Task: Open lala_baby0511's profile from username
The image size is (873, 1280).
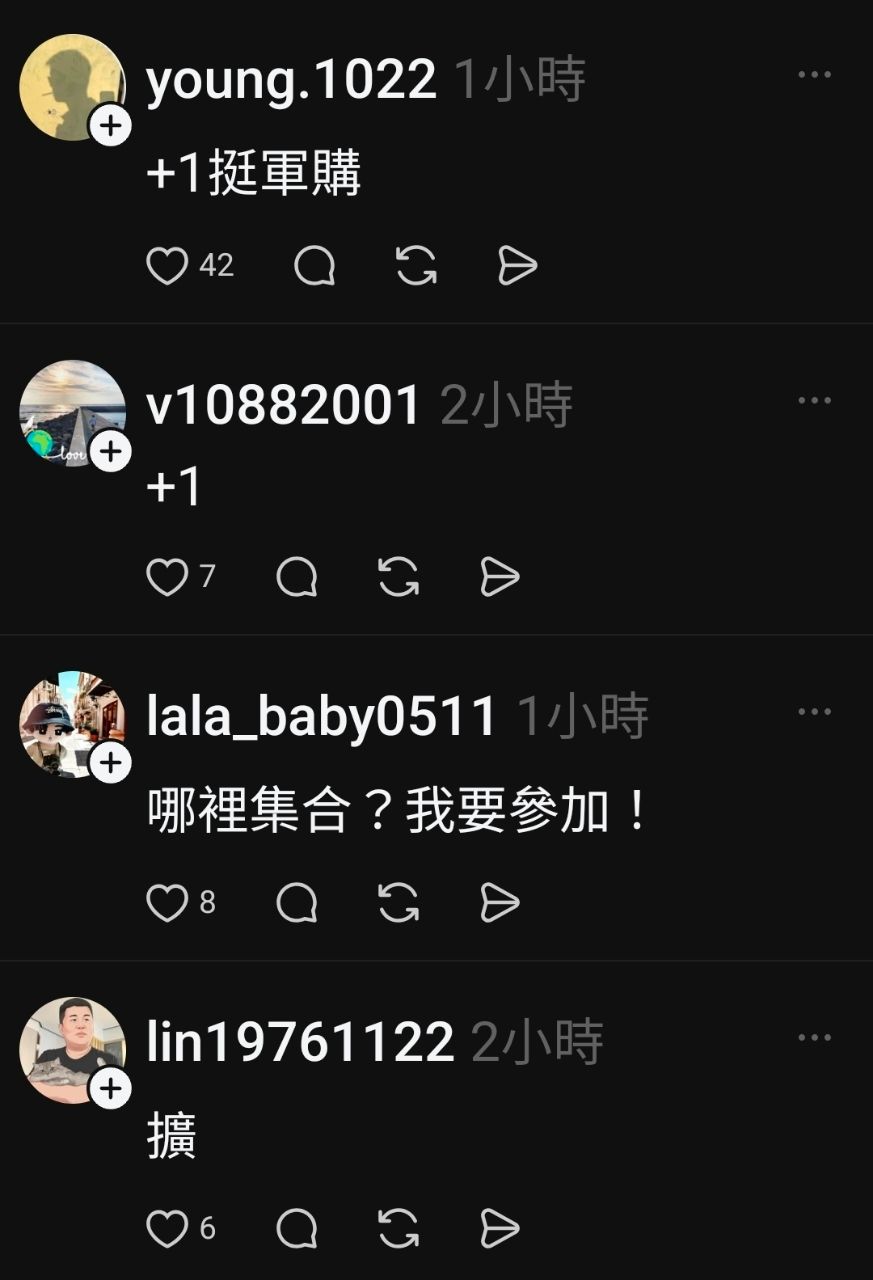Action: 321,717
